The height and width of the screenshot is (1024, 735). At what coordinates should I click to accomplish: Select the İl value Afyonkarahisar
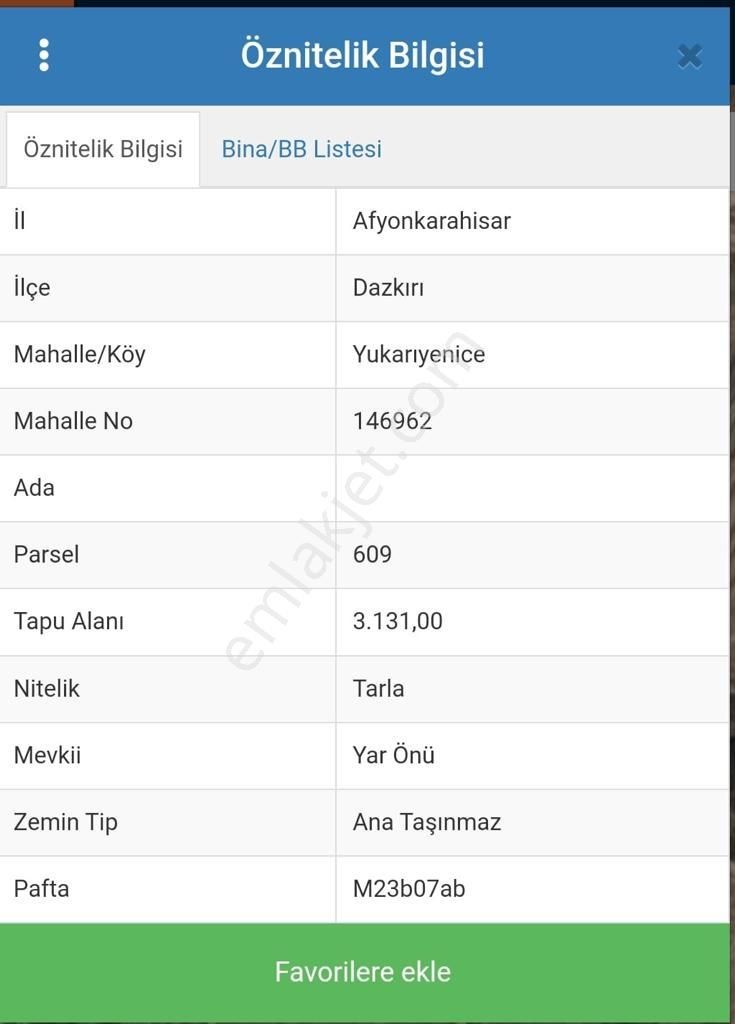tap(430, 221)
